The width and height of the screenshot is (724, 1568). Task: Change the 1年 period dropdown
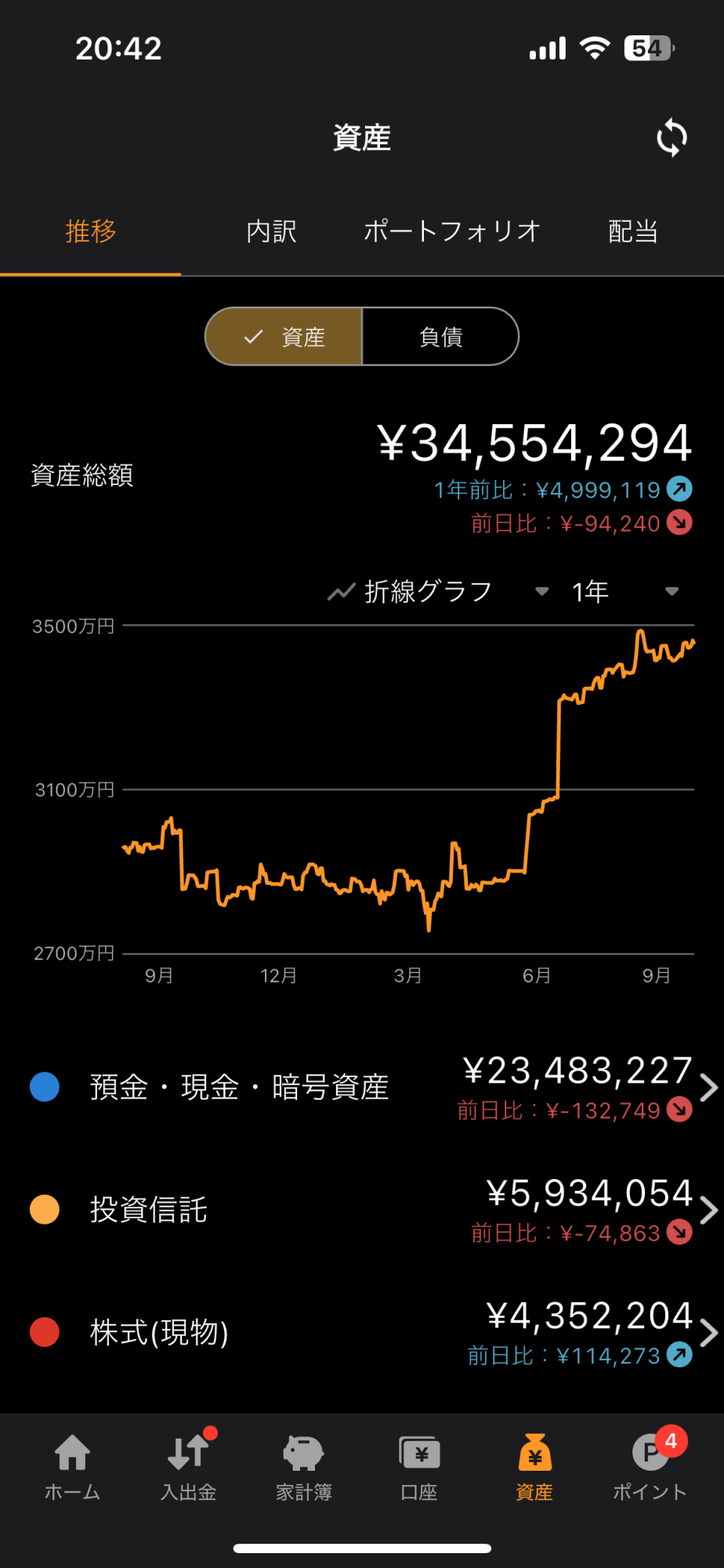coord(624,592)
